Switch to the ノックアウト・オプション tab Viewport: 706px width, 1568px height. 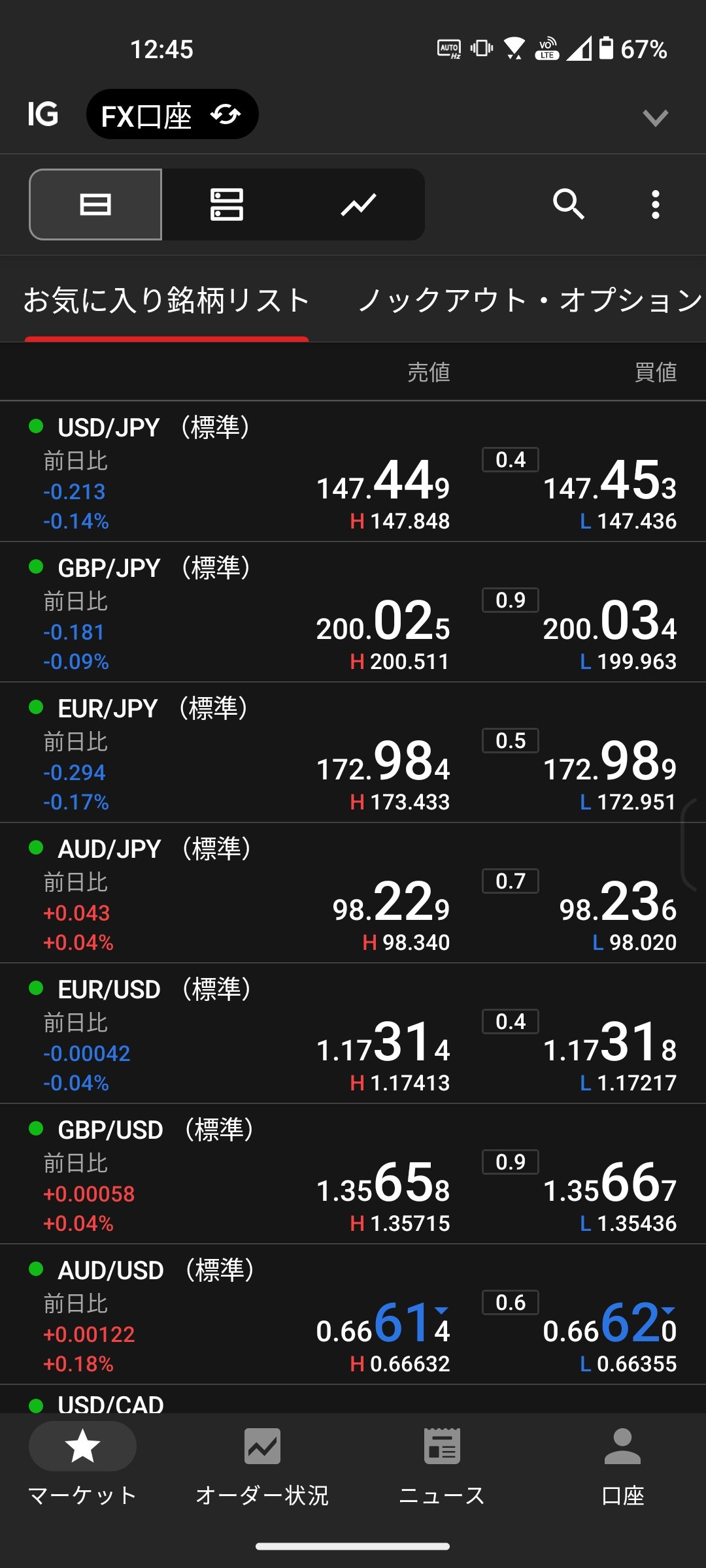click(530, 301)
